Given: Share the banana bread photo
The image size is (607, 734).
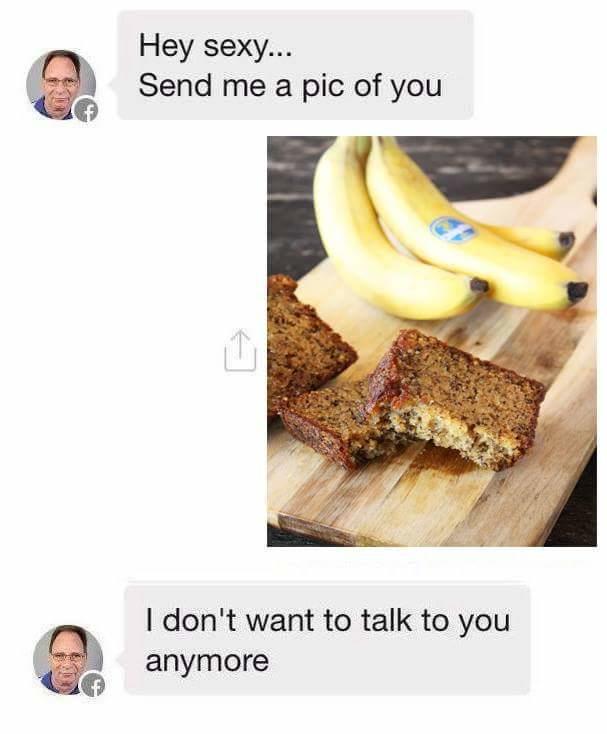Looking at the screenshot, I should click(240, 351).
